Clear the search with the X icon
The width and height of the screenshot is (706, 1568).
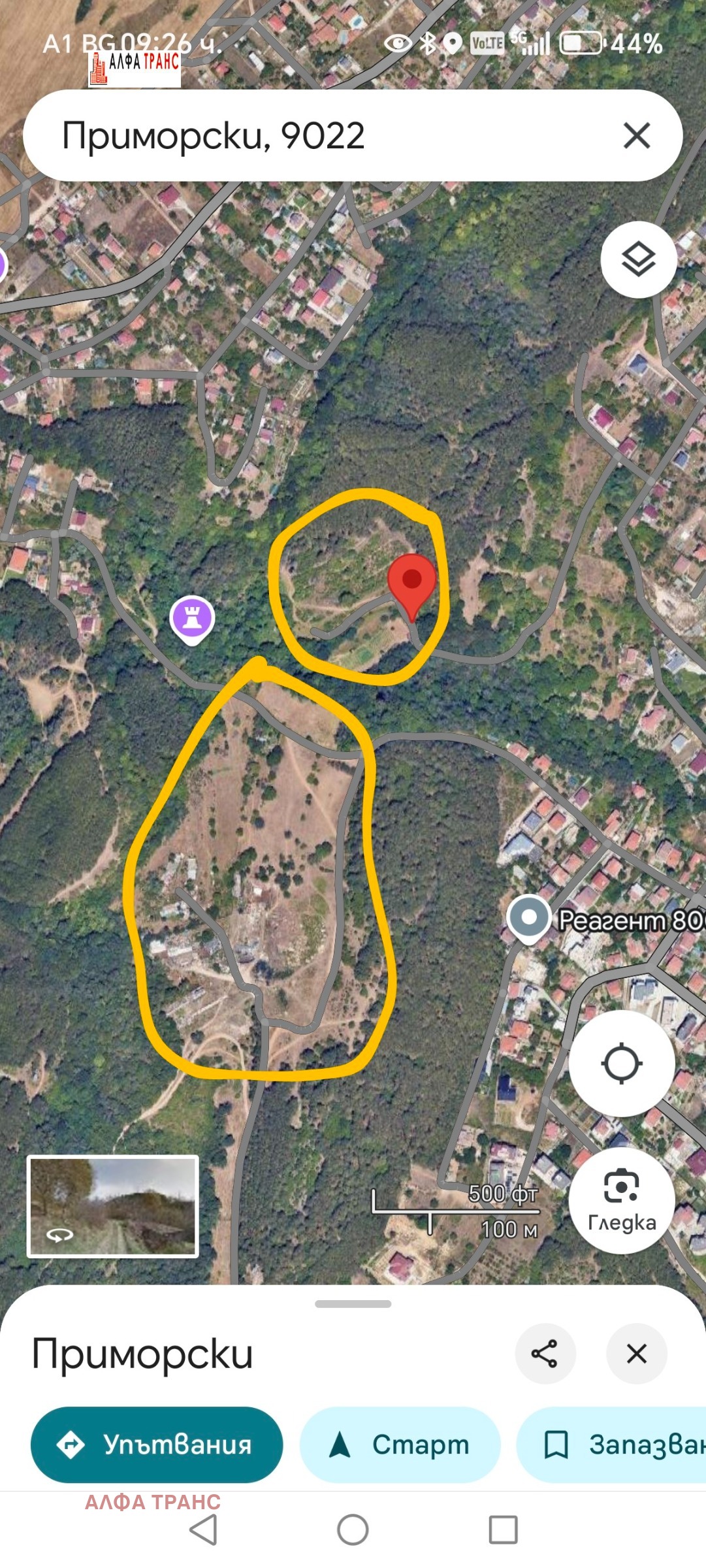coord(637,136)
